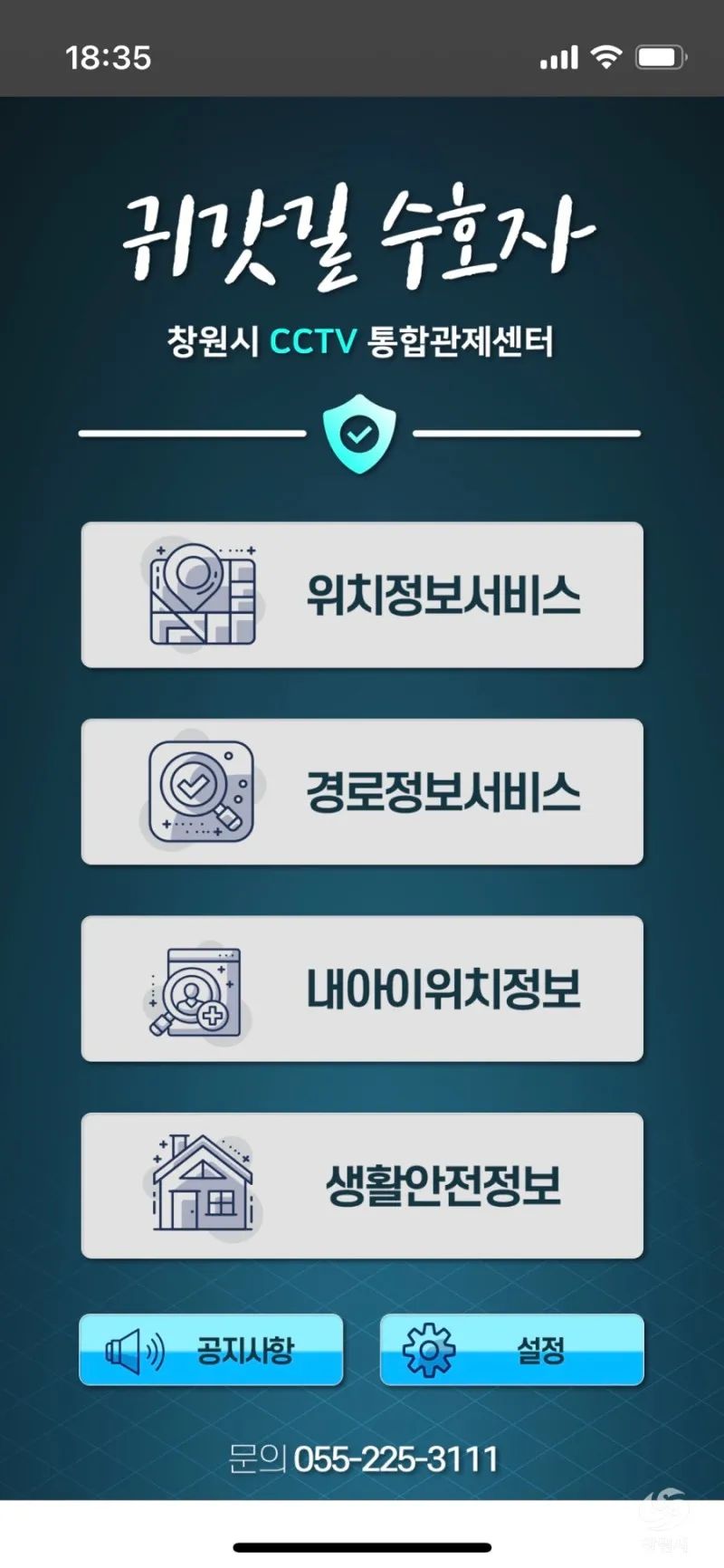Open 경로정보서비스 route service
Viewport: 724px width, 1568px height.
(362, 792)
